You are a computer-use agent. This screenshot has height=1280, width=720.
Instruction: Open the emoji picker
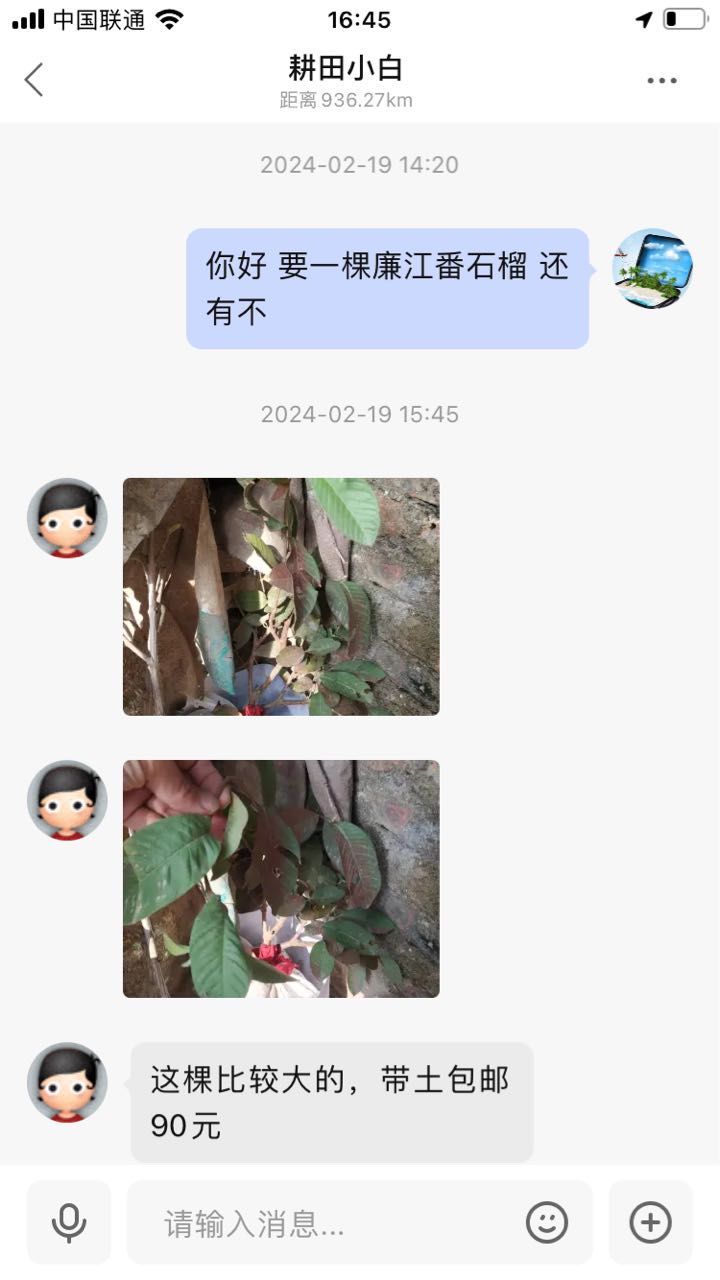[547, 1222]
